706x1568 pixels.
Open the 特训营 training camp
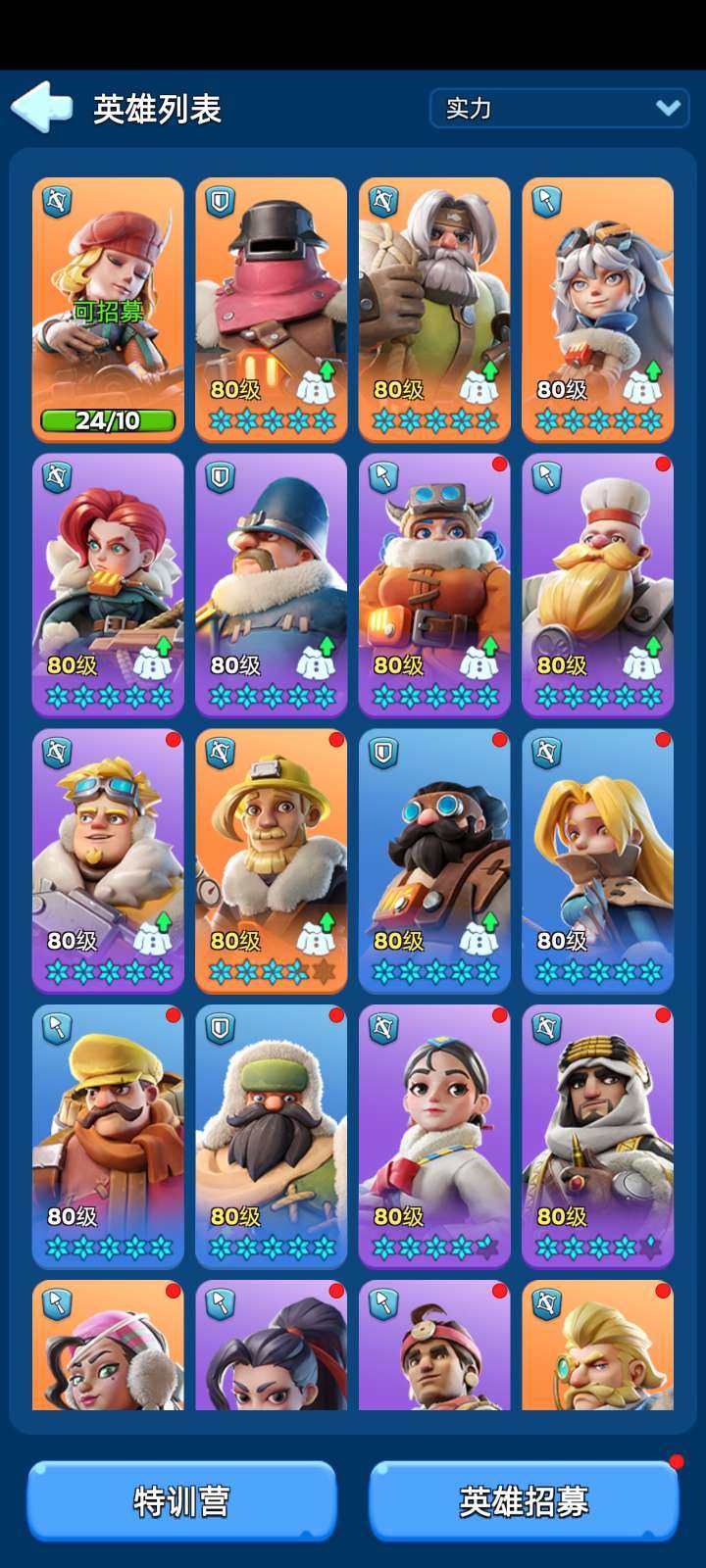(x=181, y=1500)
